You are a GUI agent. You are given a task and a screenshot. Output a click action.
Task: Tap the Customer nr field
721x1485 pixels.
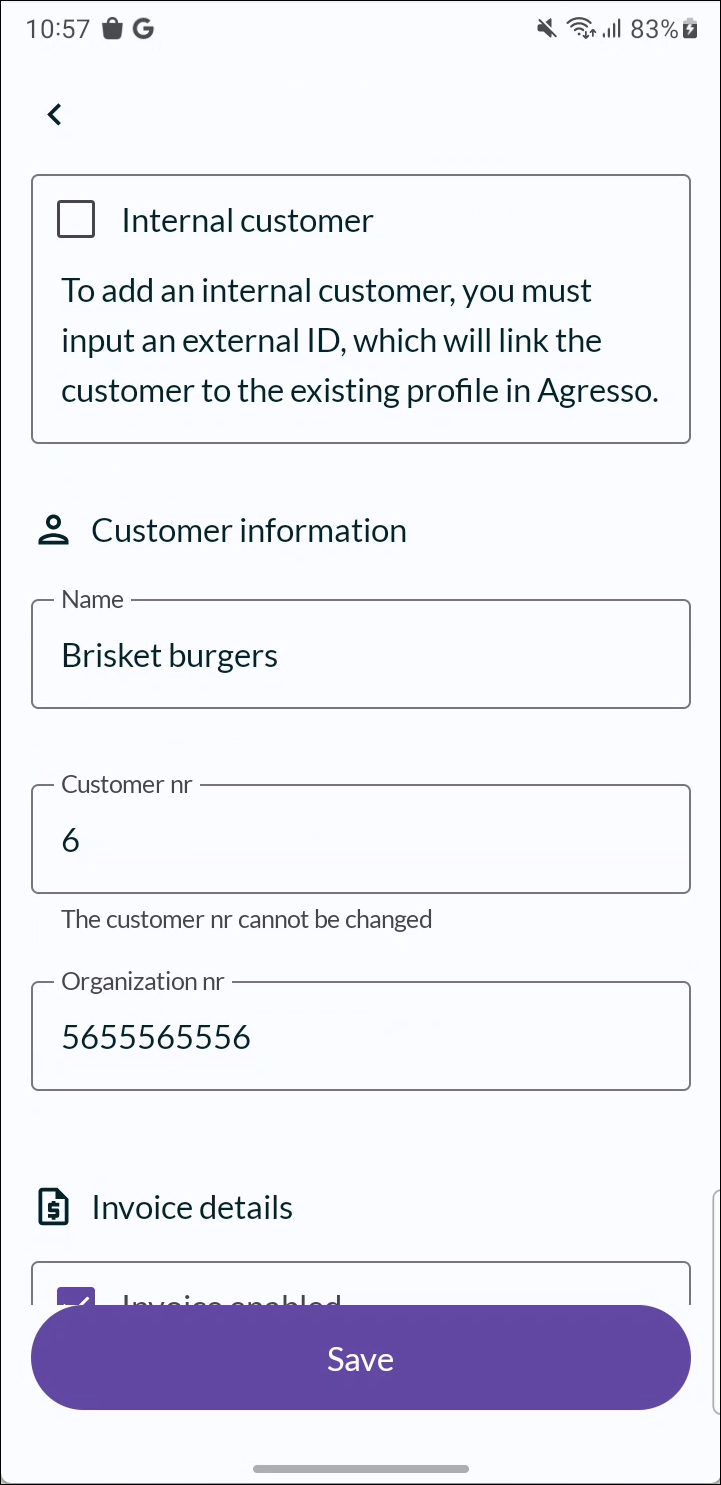click(361, 839)
